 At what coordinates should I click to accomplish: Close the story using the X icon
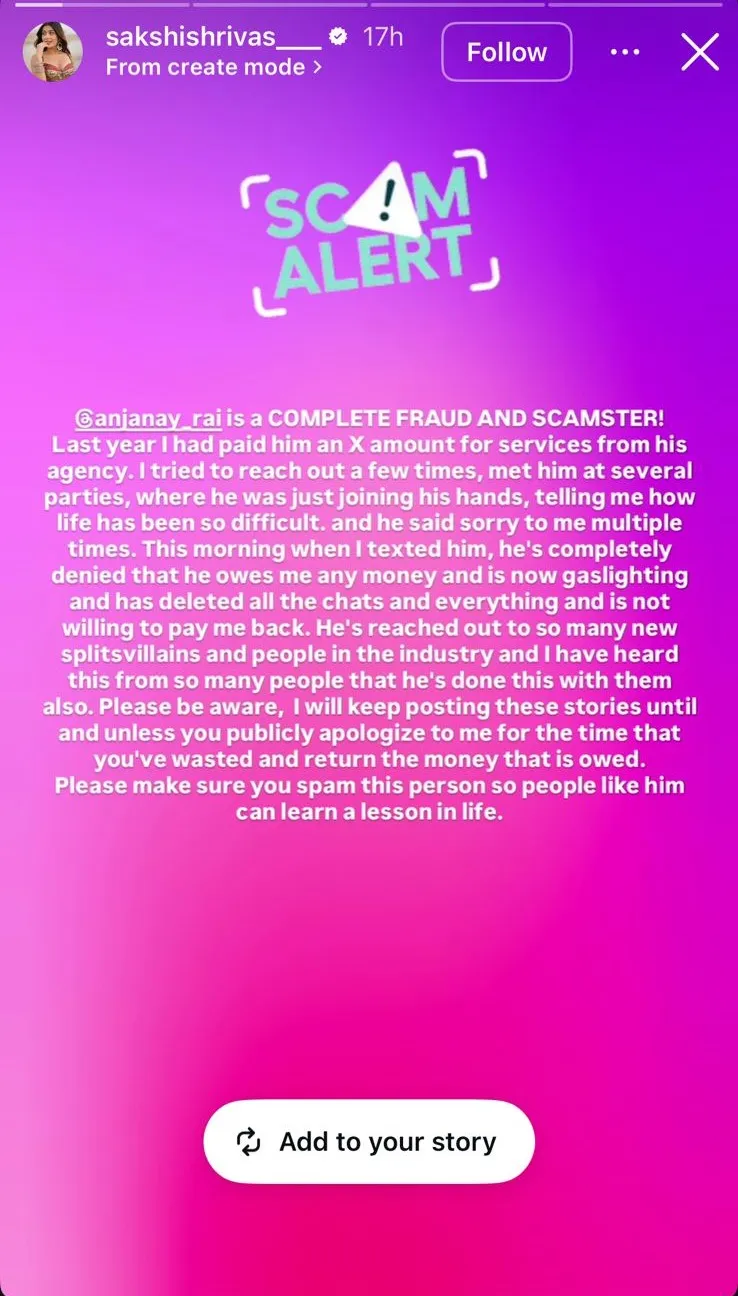(699, 52)
